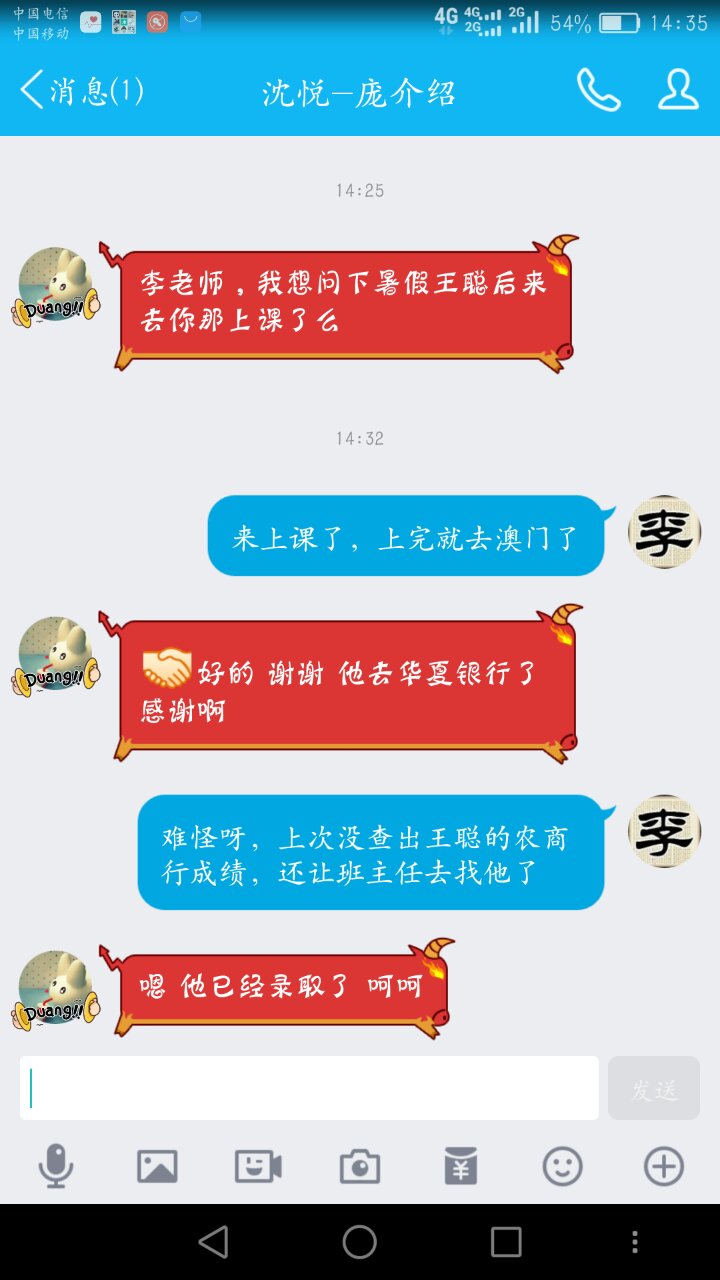The width and height of the screenshot is (720, 1280).
Task: Tap the 发送 send button
Action: click(654, 1088)
